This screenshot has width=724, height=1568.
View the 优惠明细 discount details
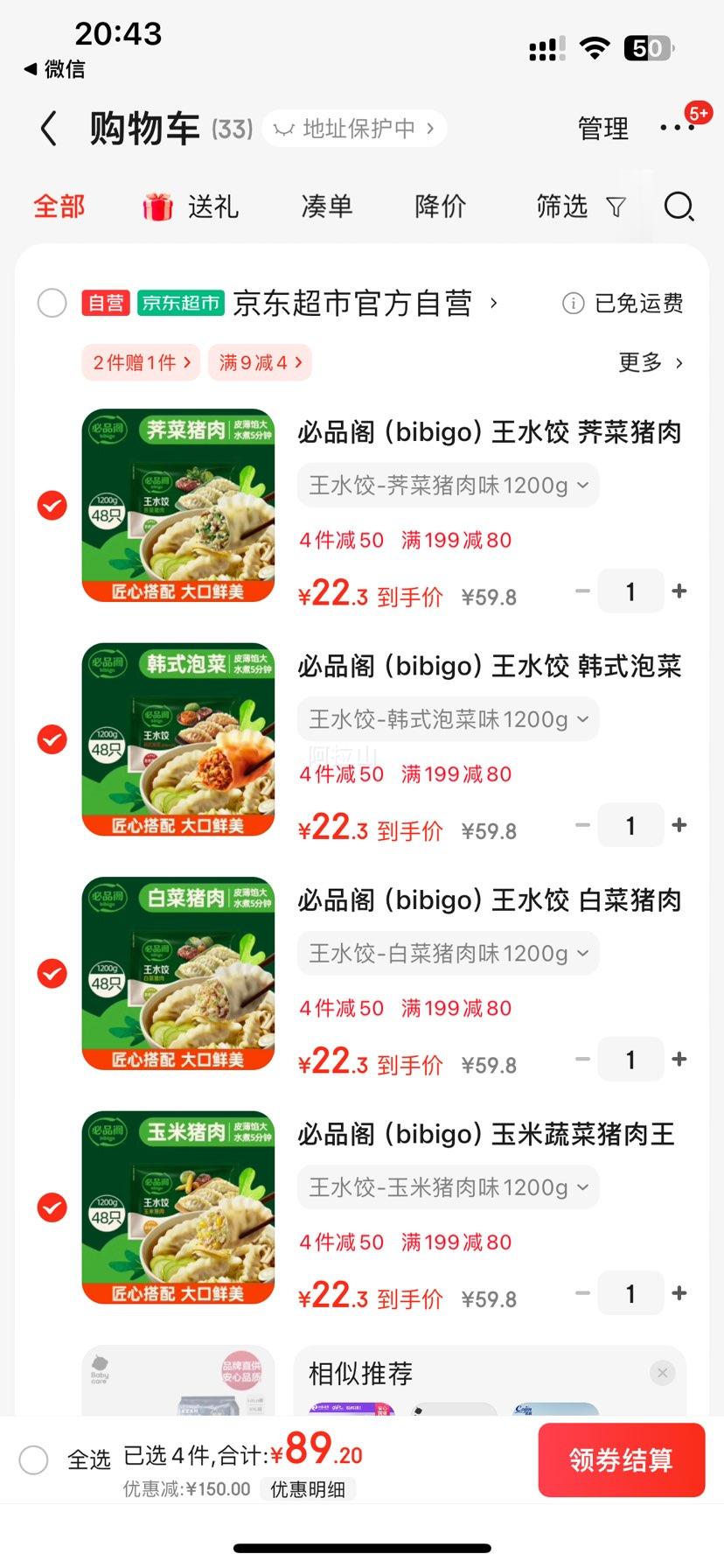click(x=308, y=1489)
